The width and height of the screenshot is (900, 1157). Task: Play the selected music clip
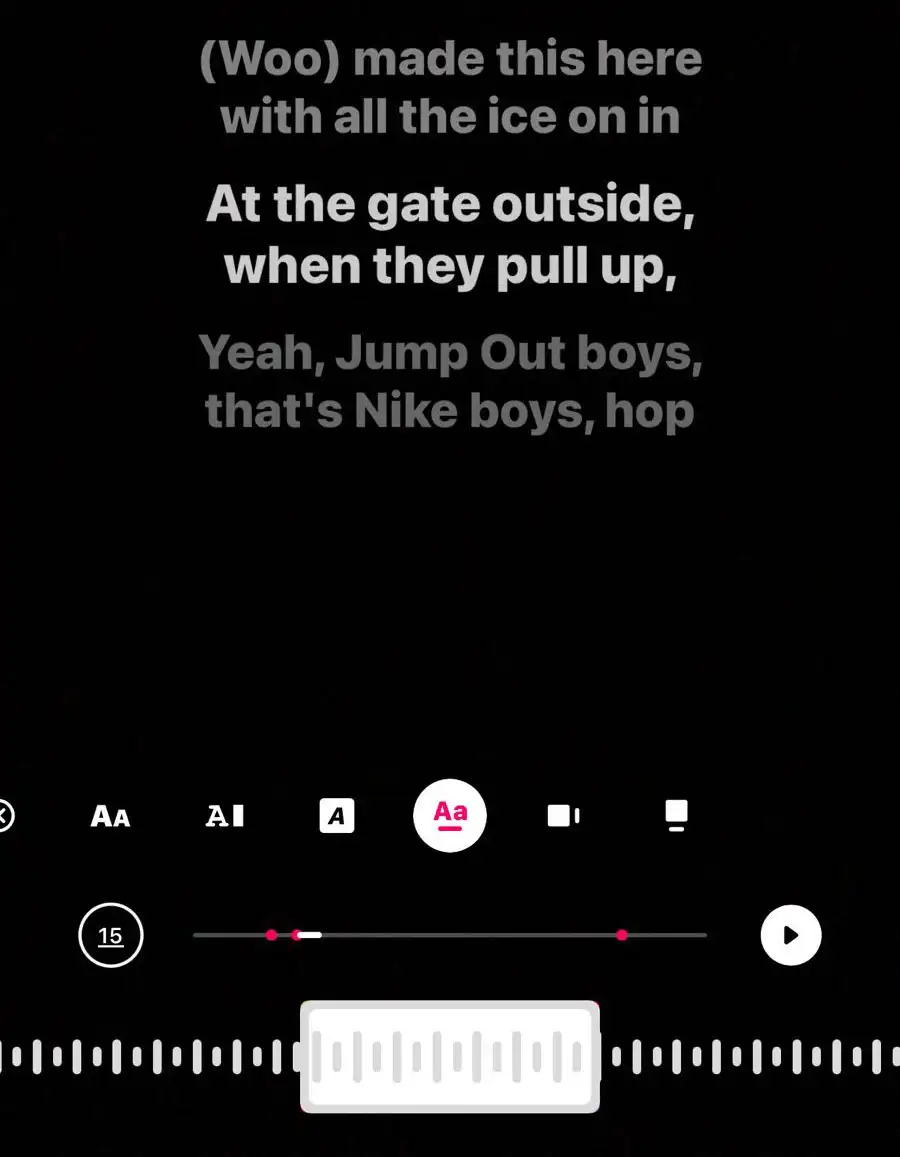click(x=791, y=936)
